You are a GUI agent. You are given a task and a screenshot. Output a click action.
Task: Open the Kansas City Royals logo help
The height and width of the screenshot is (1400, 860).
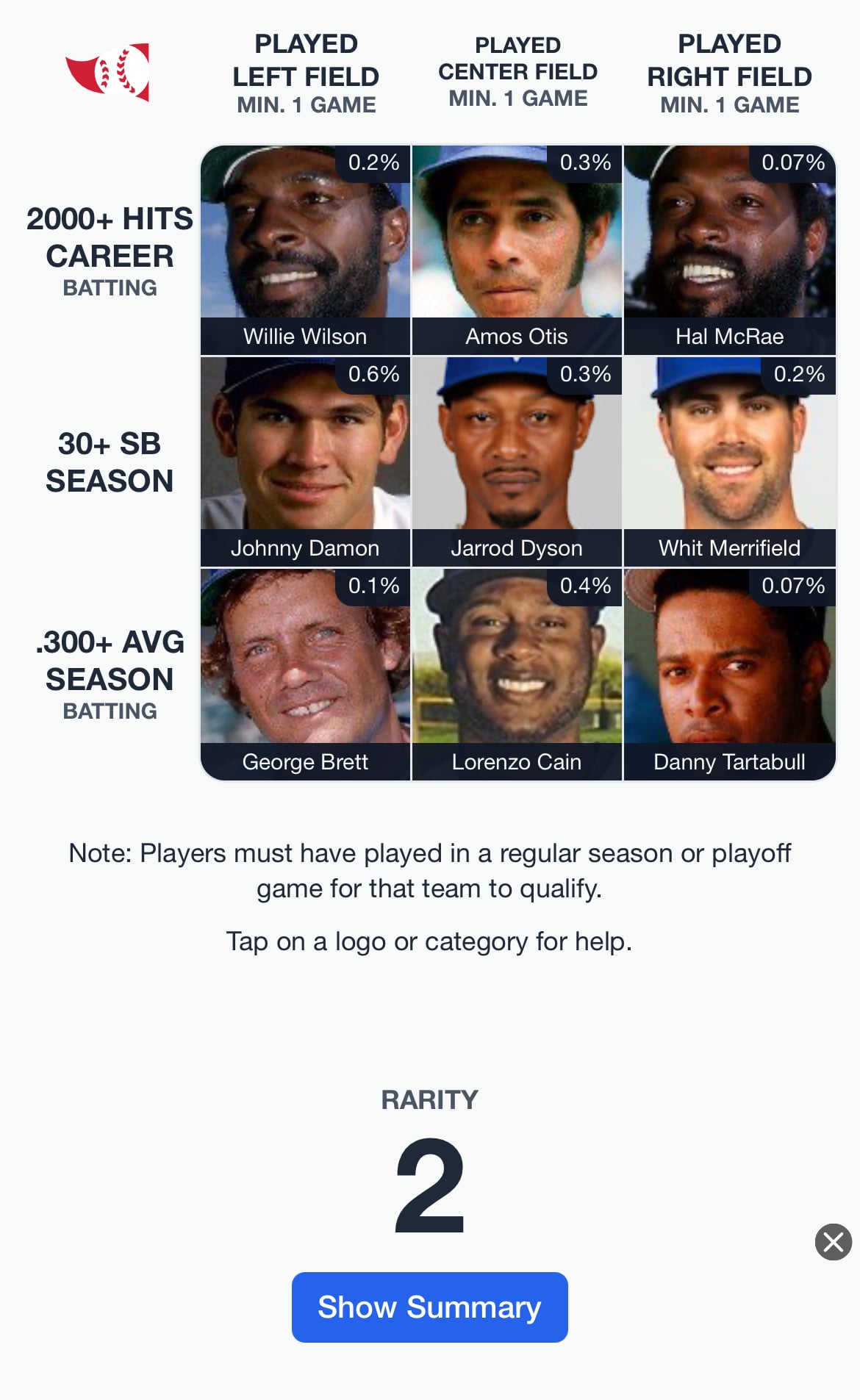coord(109,72)
